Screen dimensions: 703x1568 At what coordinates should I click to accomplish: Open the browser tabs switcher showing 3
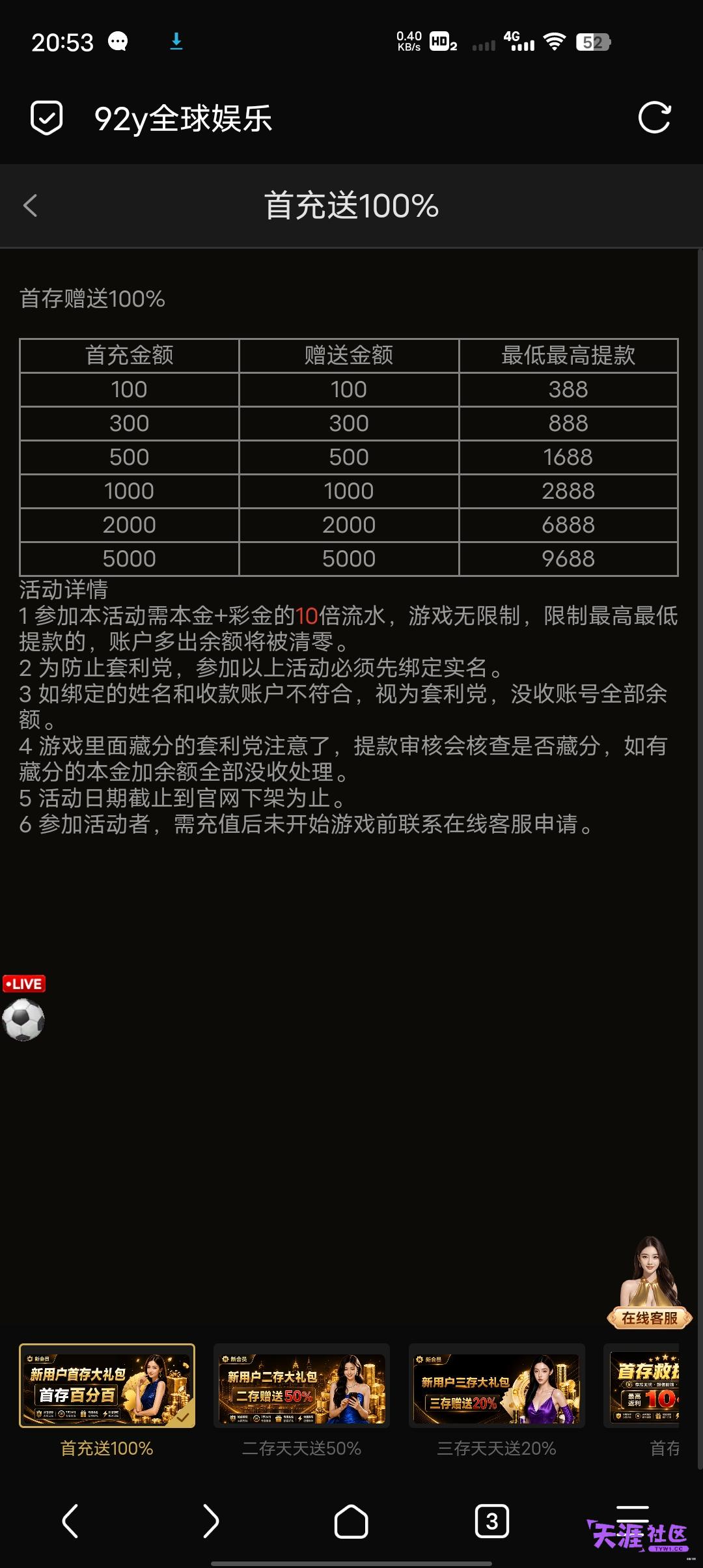pos(491,1521)
